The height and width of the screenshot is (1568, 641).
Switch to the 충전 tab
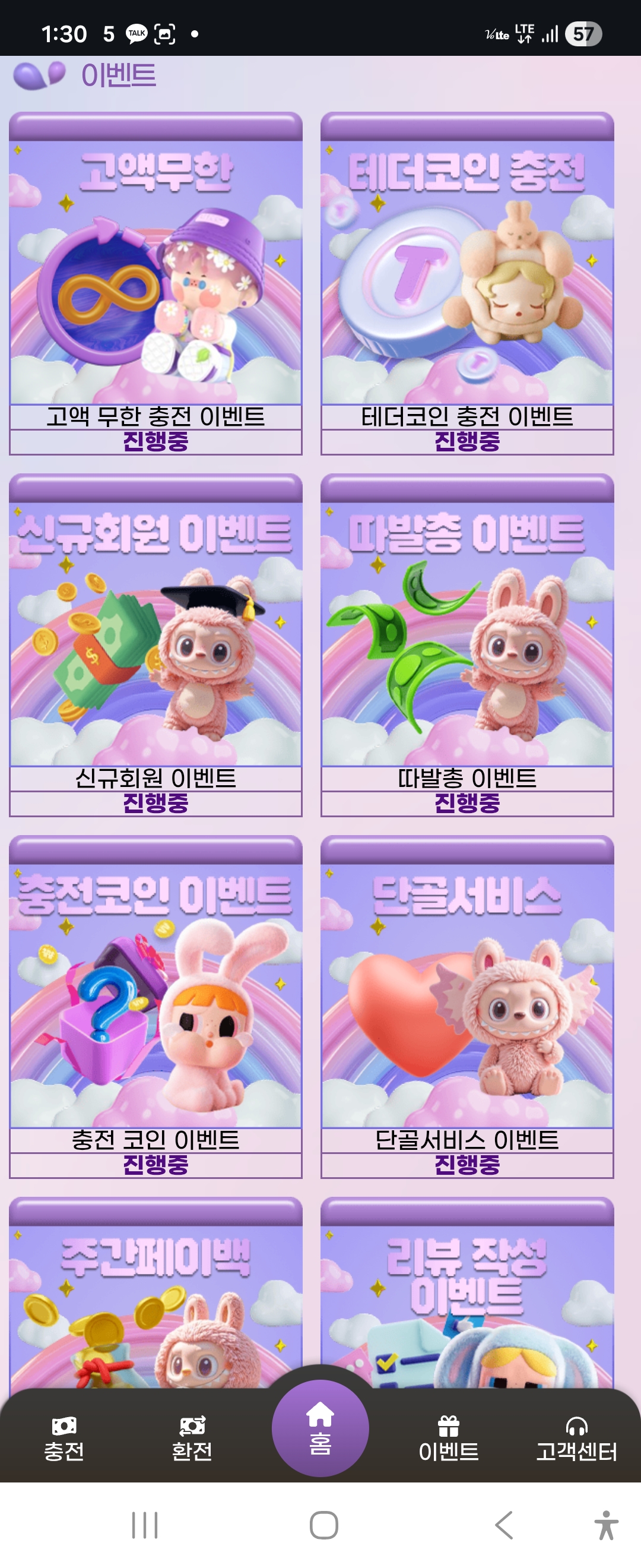(x=64, y=1440)
